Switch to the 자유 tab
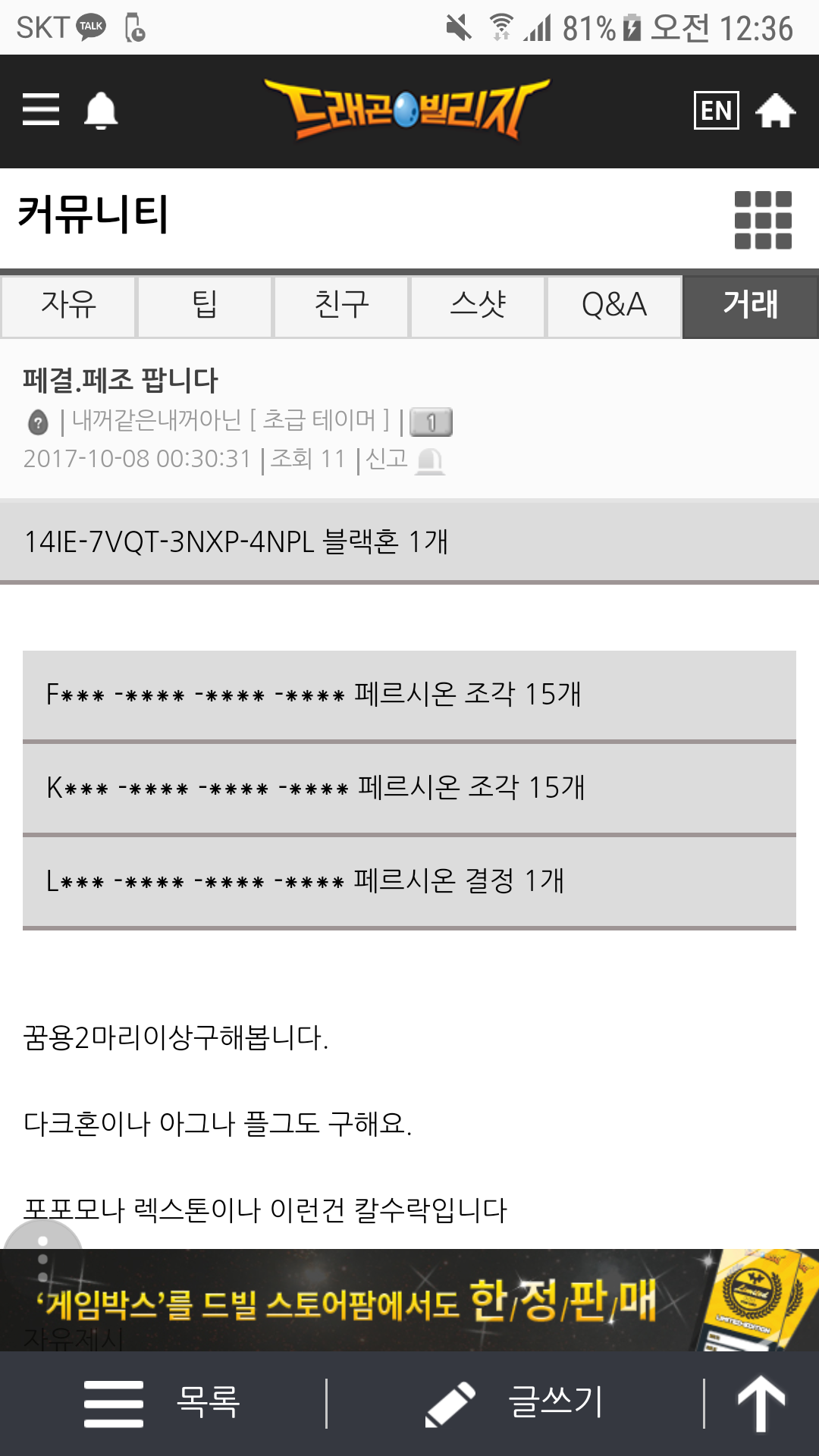819x1456 pixels. (x=68, y=306)
